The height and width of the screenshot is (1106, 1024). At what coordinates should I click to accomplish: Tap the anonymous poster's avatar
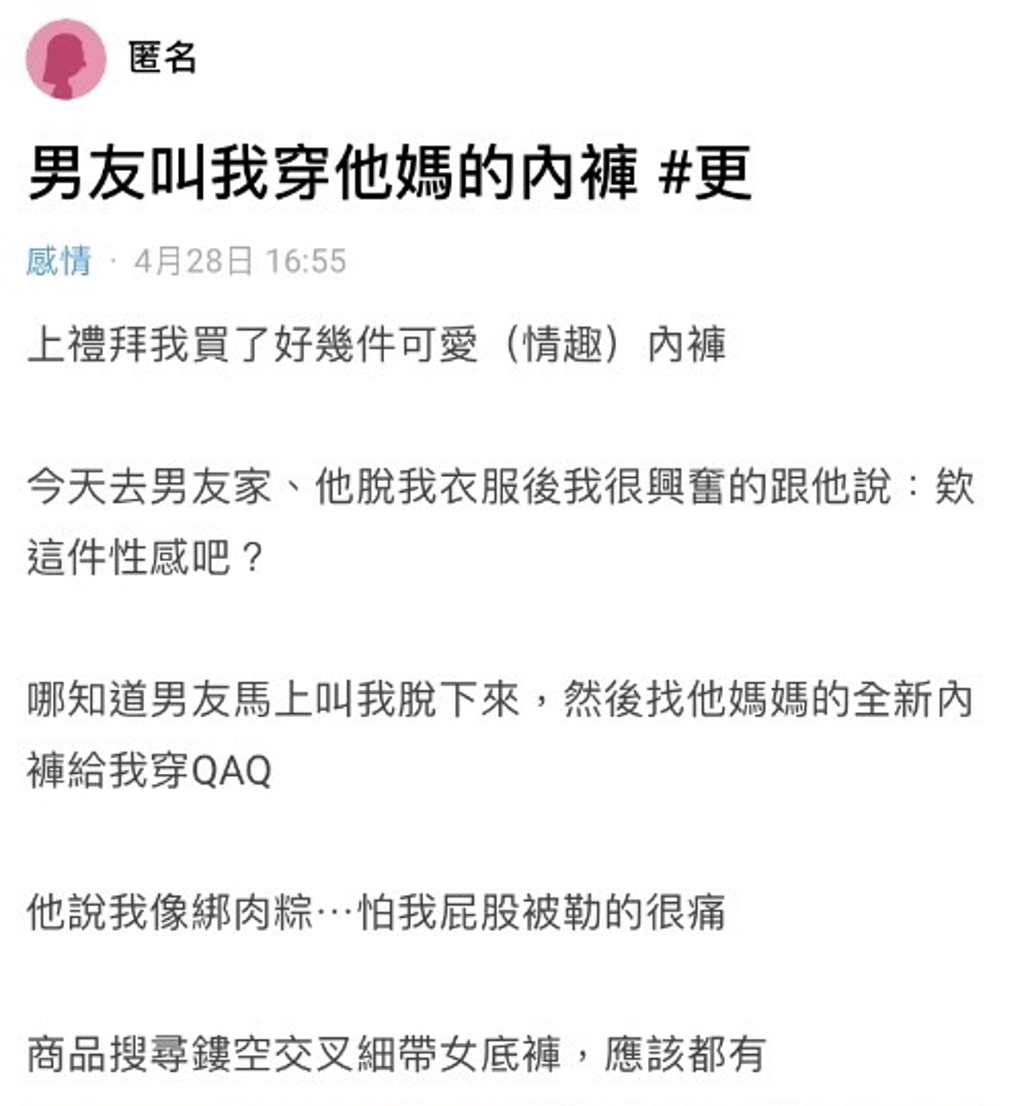pyautogui.click(x=66, y=59)
